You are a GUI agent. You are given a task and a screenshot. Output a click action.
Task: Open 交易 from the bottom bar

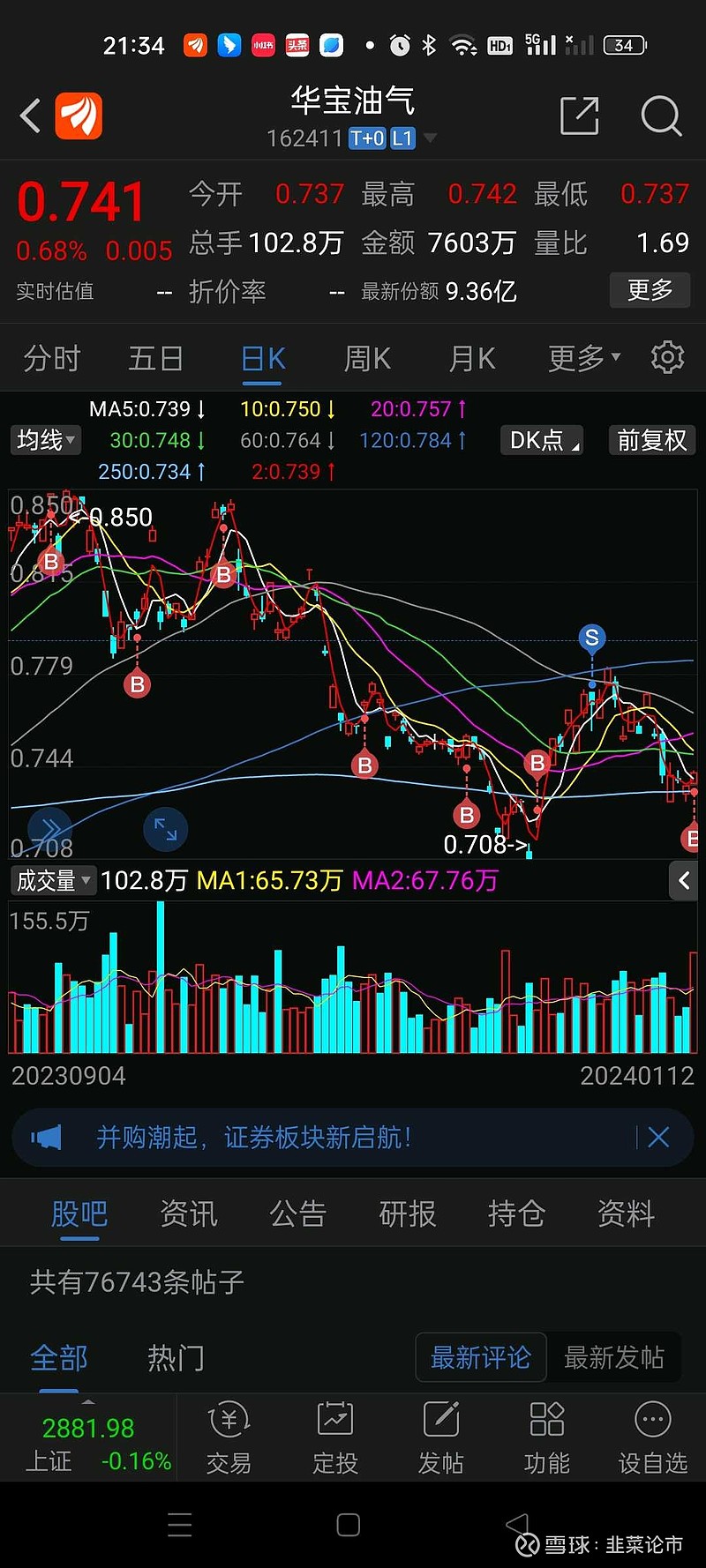(229, 1437)
